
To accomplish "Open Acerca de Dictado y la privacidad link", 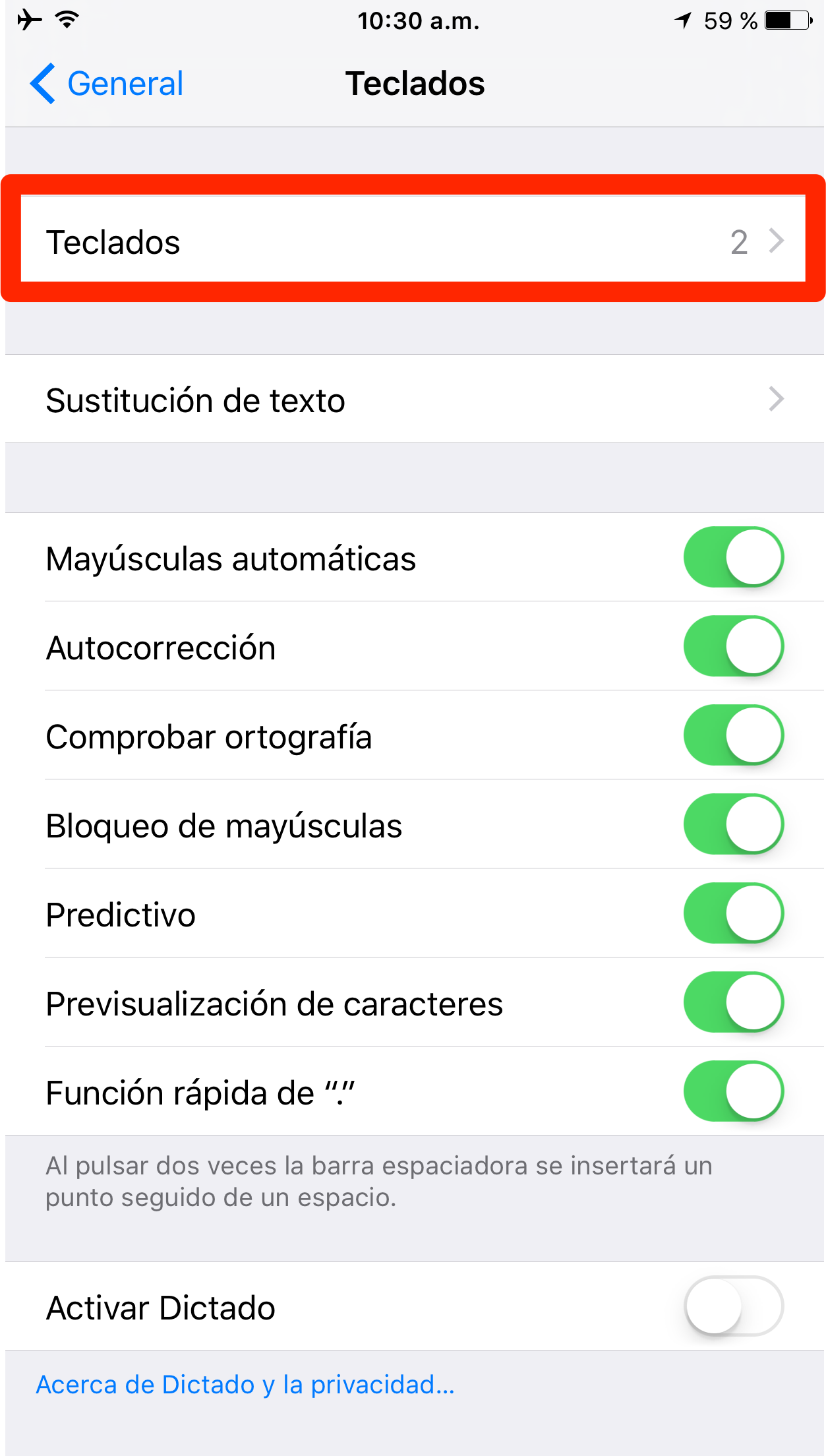I will point(245,1385).
